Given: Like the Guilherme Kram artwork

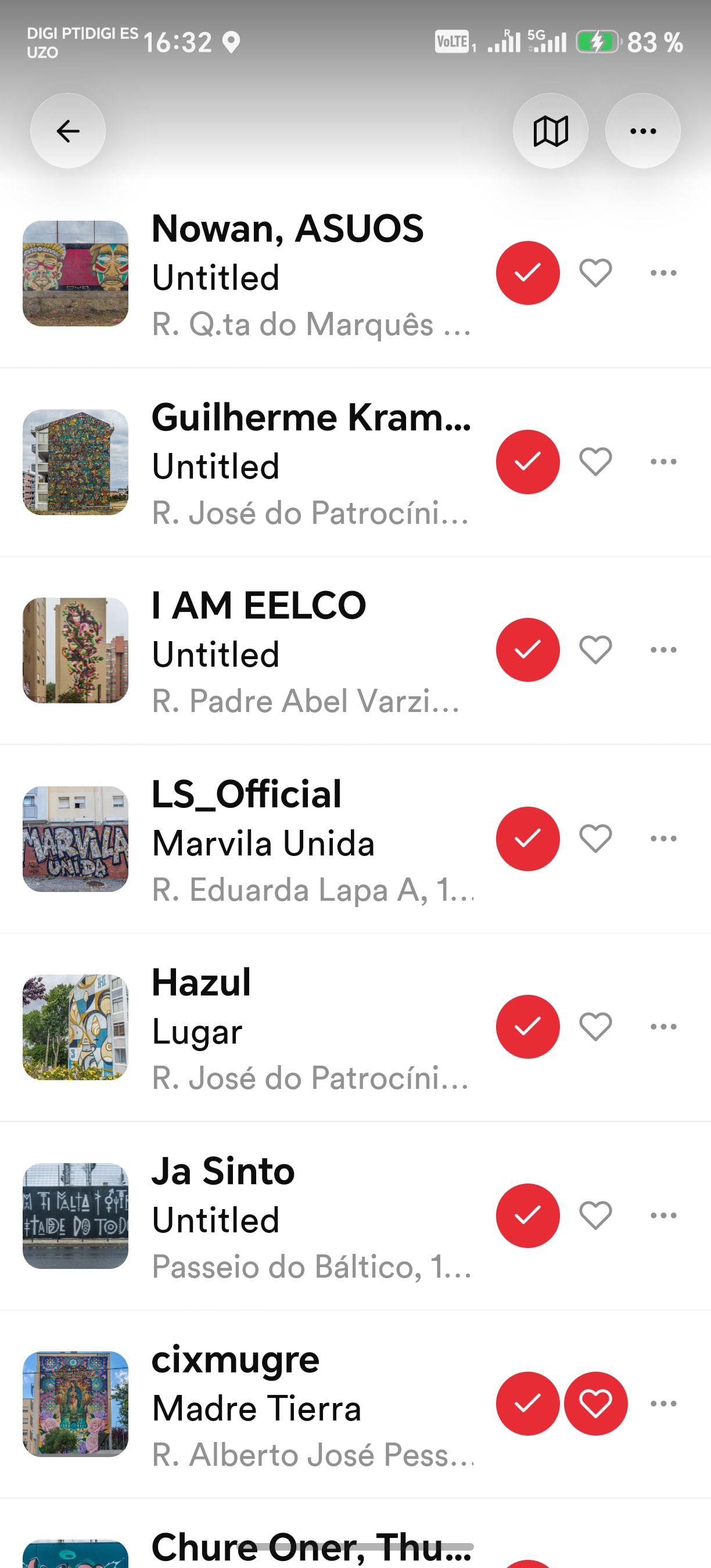Looking at the screenshot, I should click(x=595, y=461).
